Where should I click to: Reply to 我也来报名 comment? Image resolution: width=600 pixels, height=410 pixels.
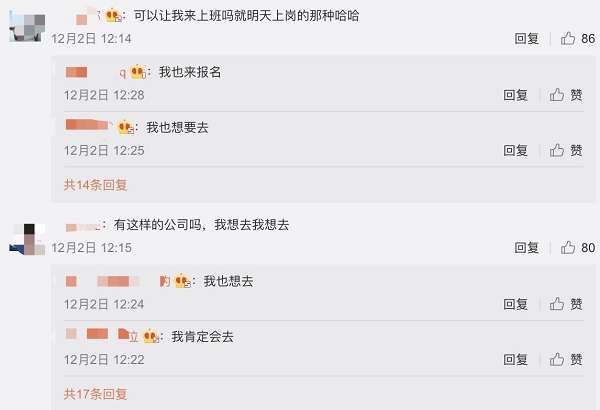coord(515,95)
